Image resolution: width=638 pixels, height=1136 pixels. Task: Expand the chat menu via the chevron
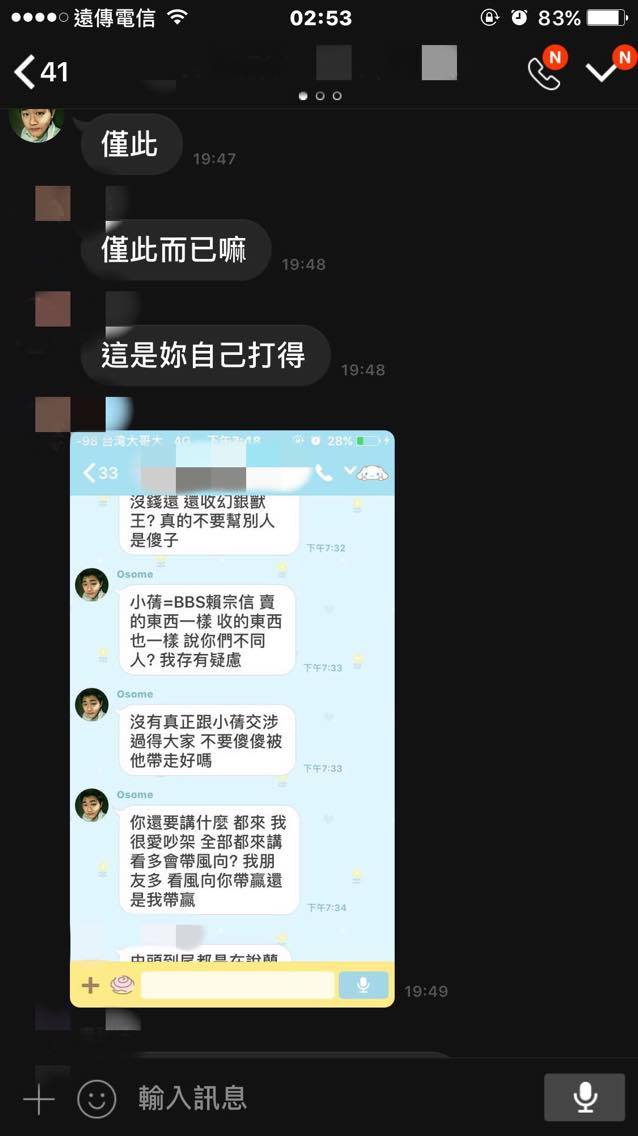(603, 72)
